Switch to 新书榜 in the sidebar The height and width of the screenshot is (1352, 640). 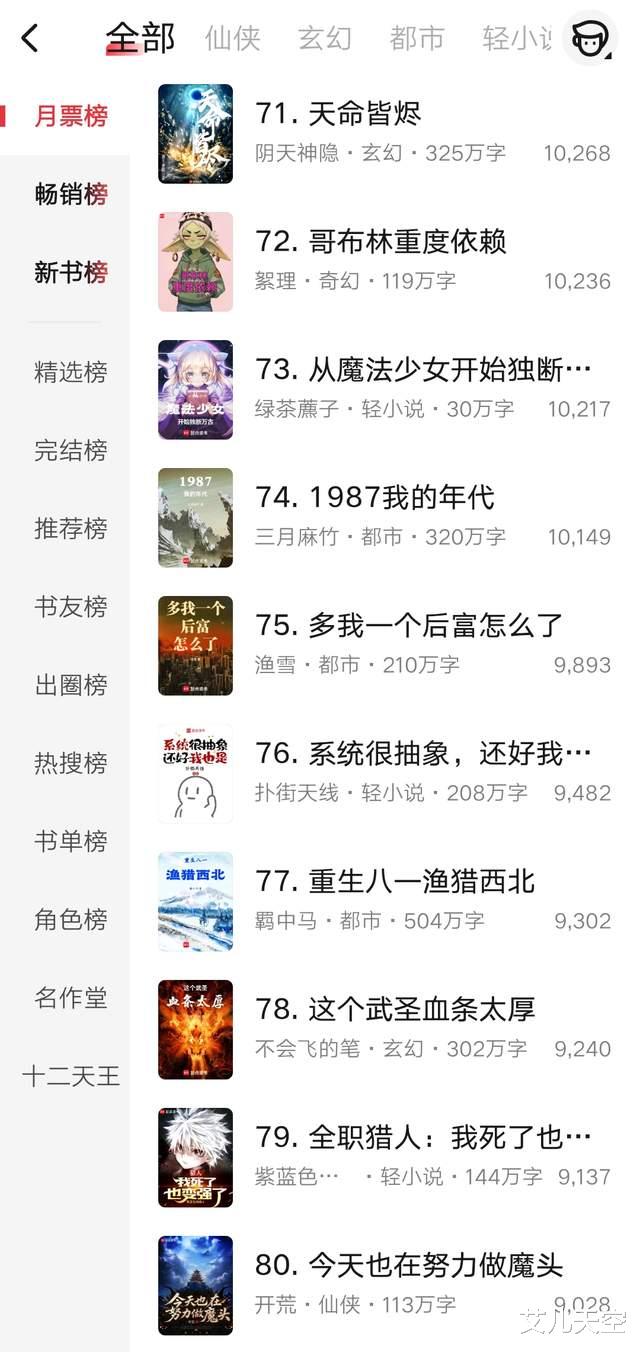[x=70, y=272]
